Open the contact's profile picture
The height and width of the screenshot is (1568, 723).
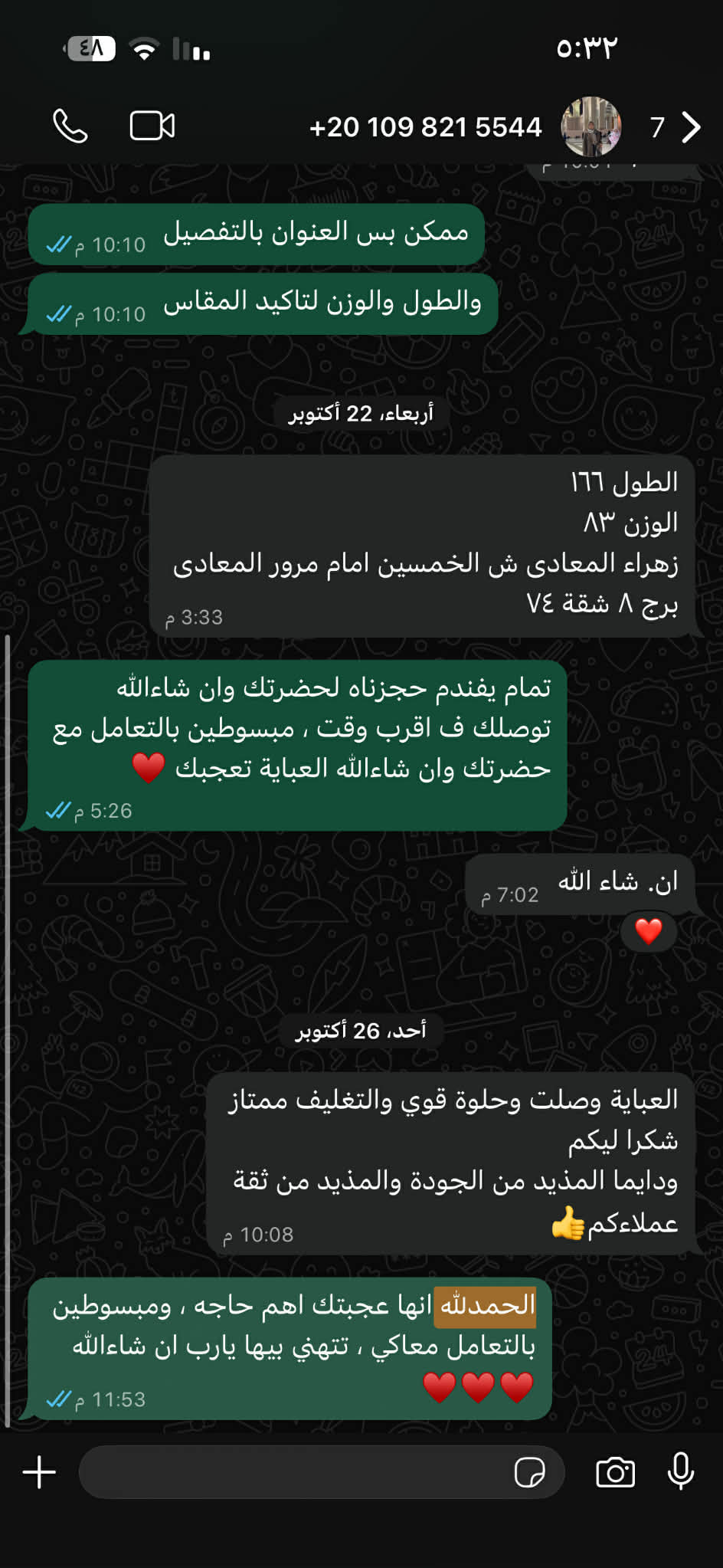[x=591, y=126]
